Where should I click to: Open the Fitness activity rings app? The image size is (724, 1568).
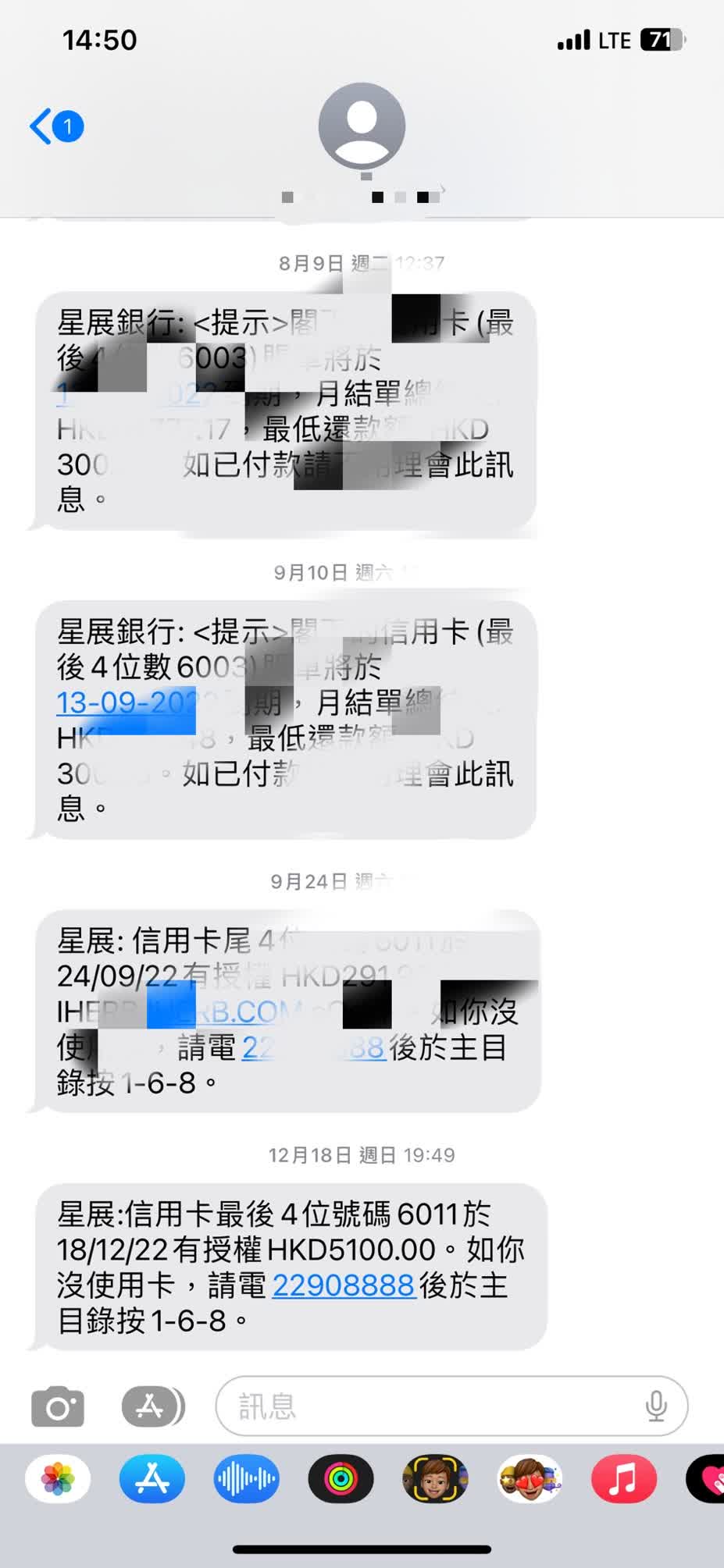pyautogui.click(x=341, y=1479)
